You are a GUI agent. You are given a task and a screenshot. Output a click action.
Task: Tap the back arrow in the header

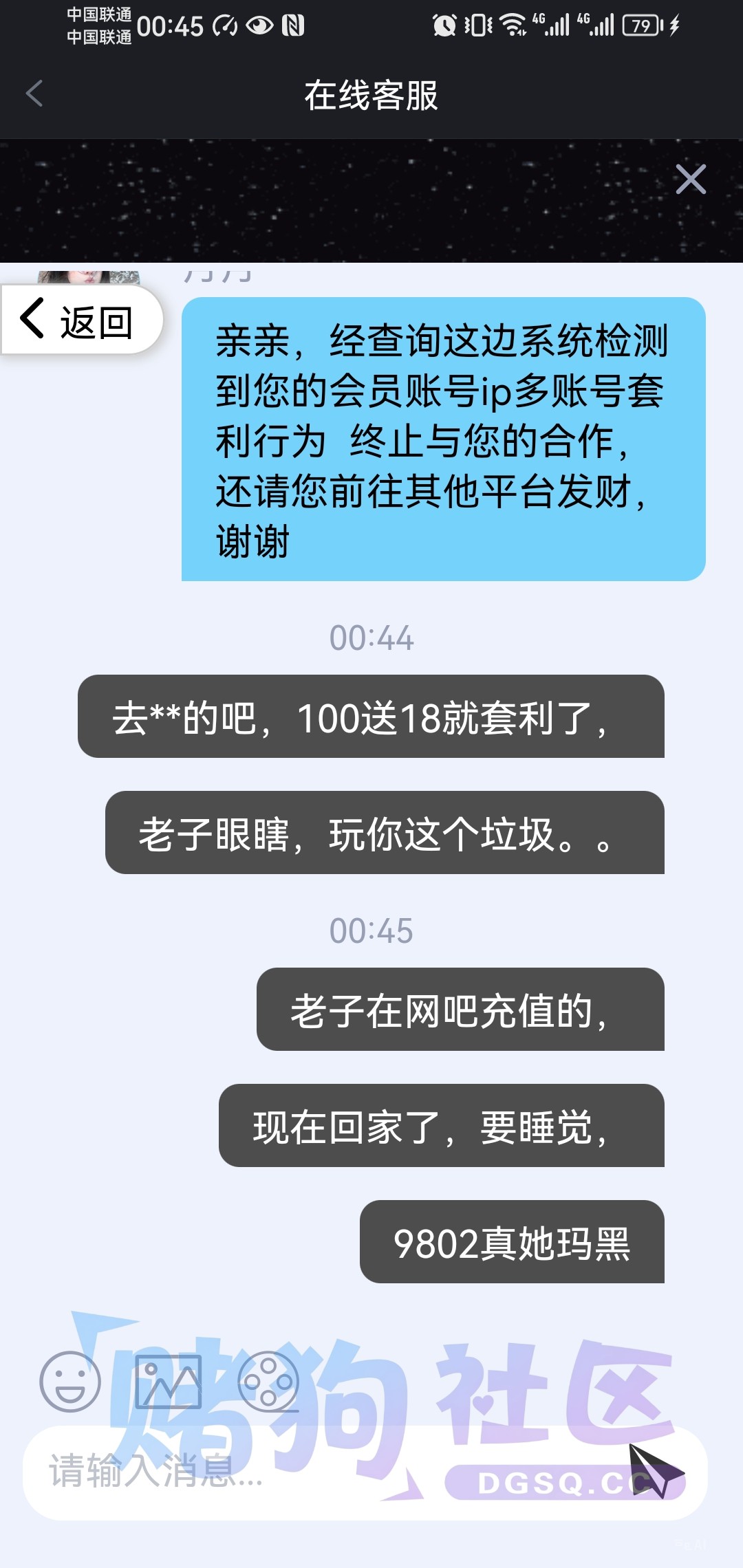34,94
